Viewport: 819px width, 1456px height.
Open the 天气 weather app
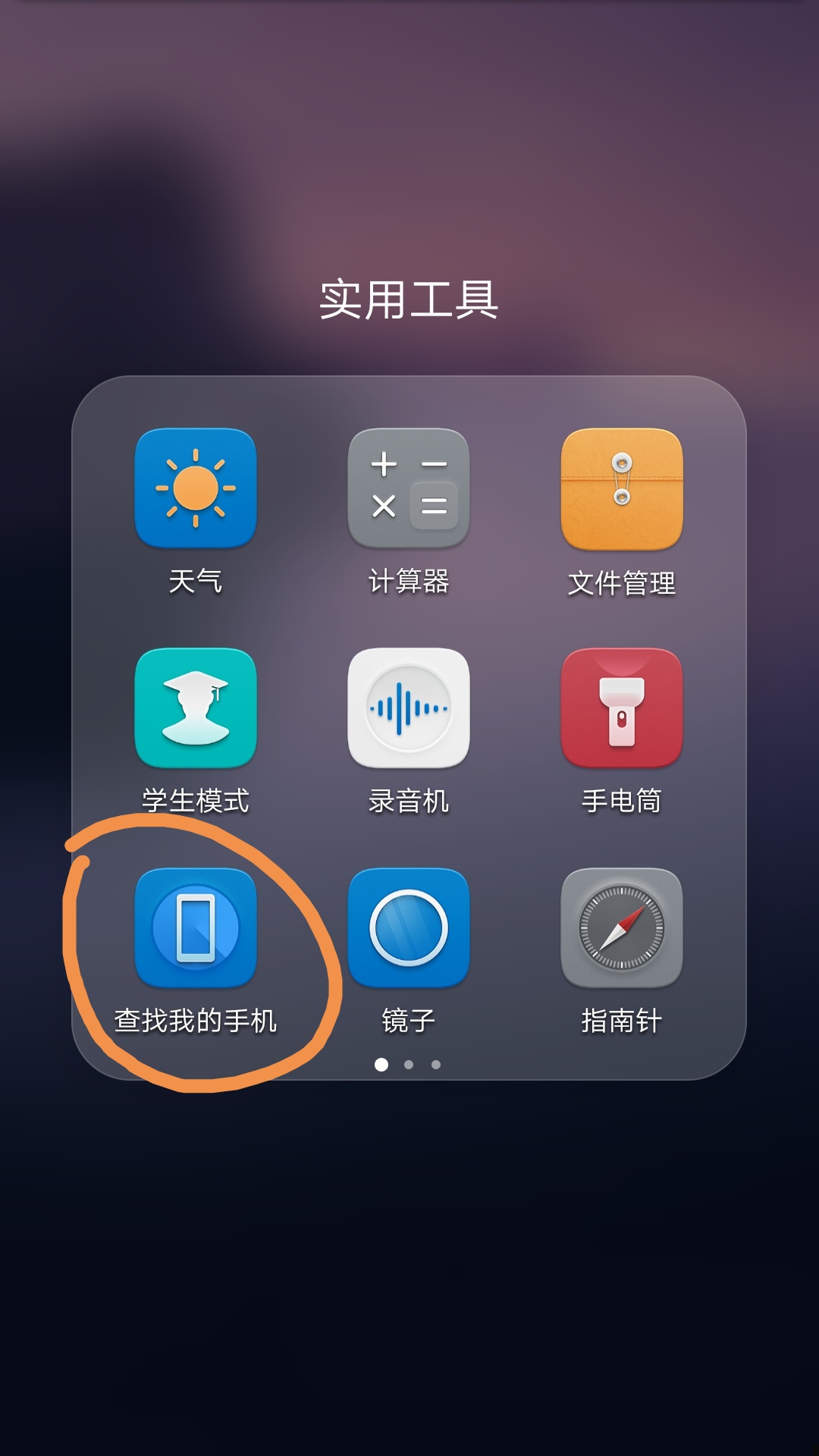(196, 489)
